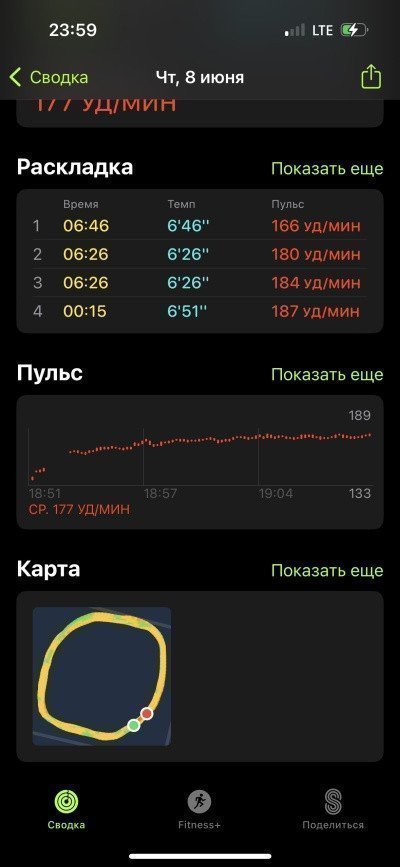This screenshot has height=867, width=400.
Task: Open the Поделиться tab
Action: click(x=333, y=809)
